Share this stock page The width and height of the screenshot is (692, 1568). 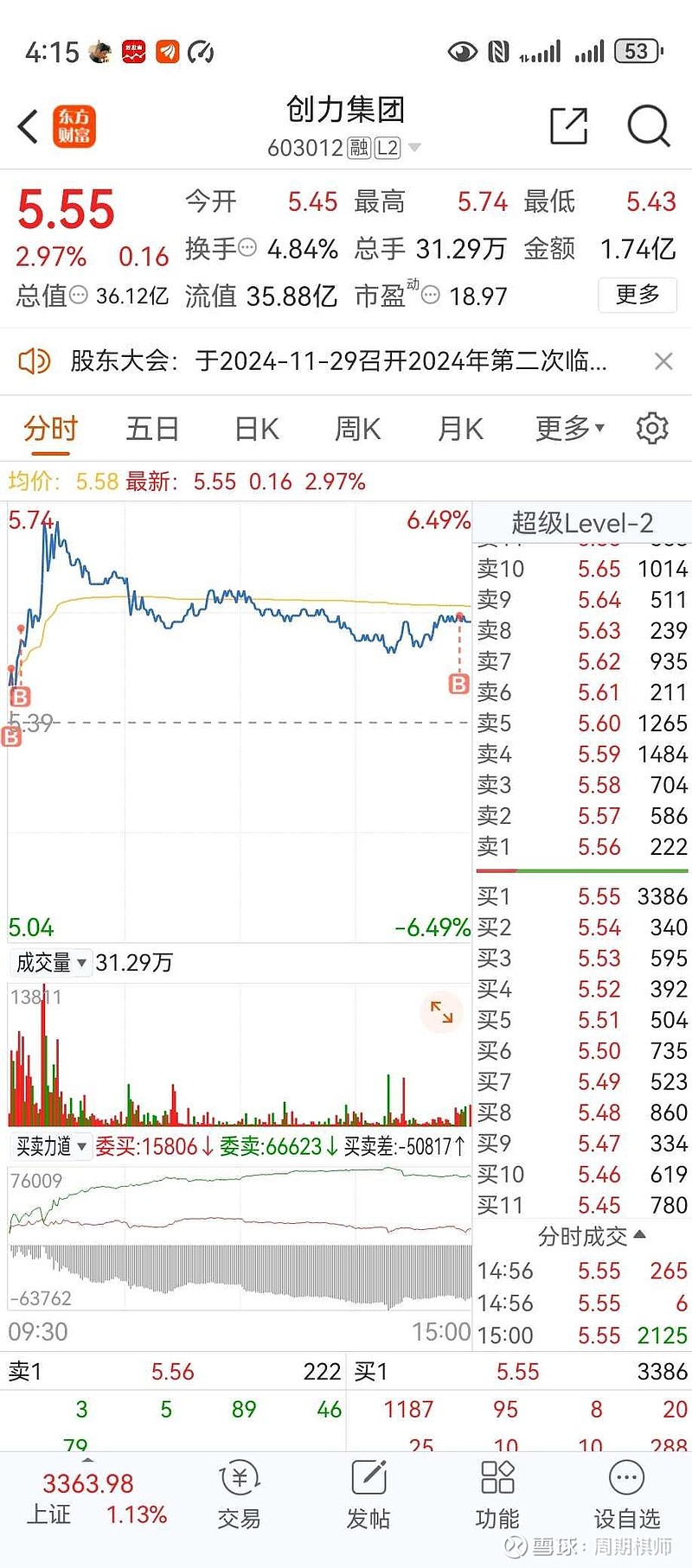(568, 127)
